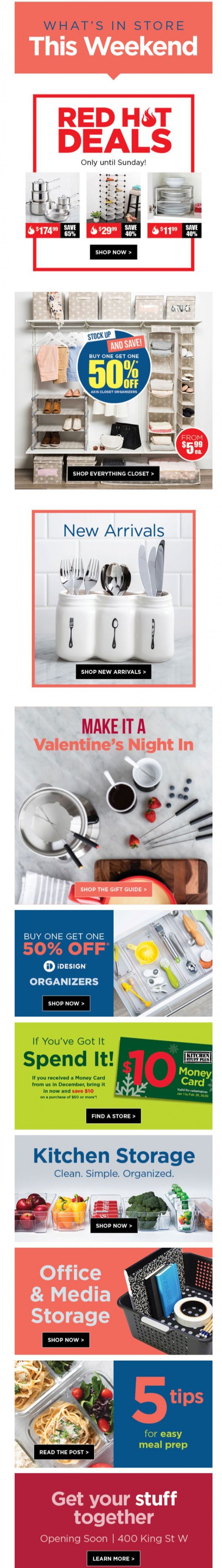The width and height of the screenshot is (222, 1568).
Task: Shop now for Office & Media Storage
Action: 66,1339
